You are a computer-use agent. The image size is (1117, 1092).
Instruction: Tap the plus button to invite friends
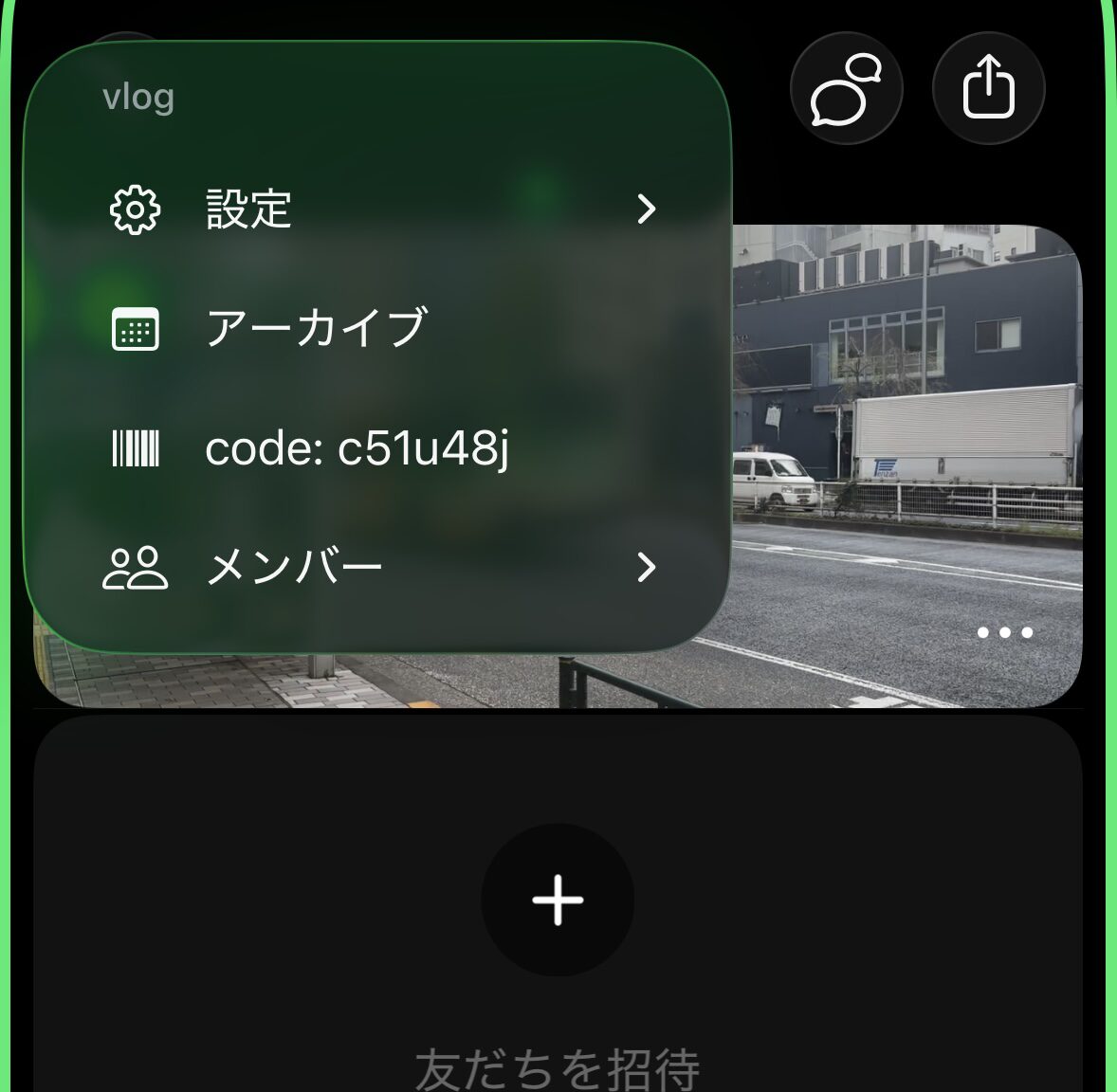[x=558, y=900]
